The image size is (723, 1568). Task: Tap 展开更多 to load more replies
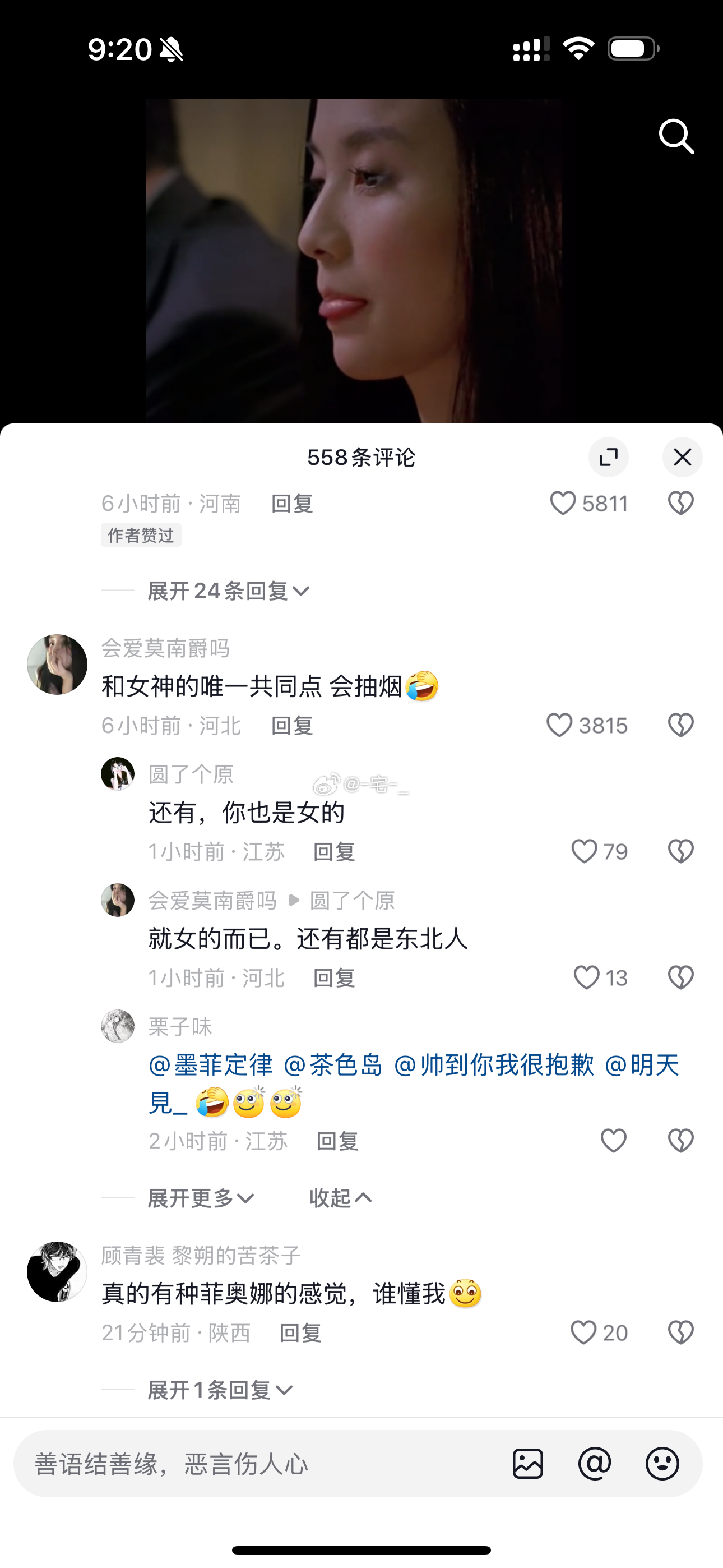click(x=201, y=1198)
